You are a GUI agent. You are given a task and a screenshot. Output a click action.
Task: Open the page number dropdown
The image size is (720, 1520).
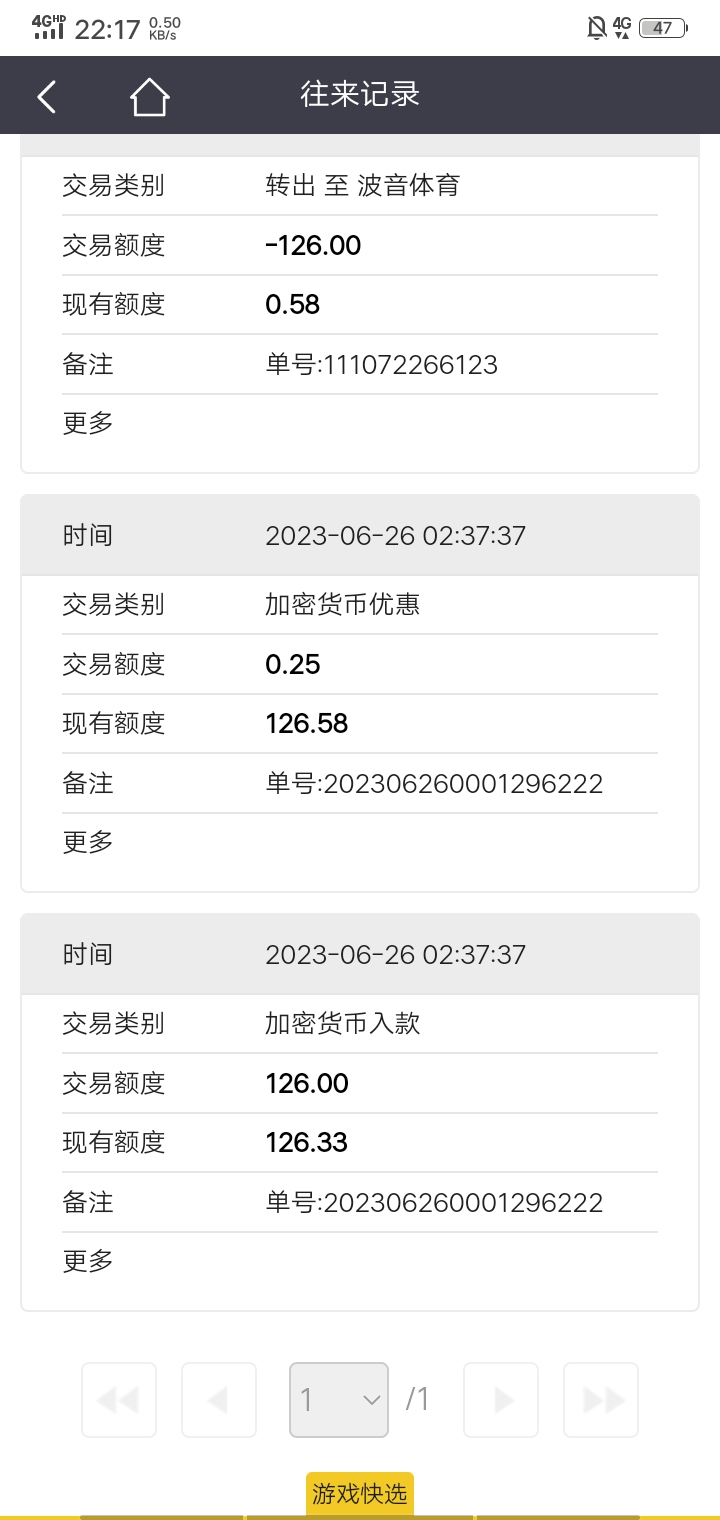click(339, 1400)
